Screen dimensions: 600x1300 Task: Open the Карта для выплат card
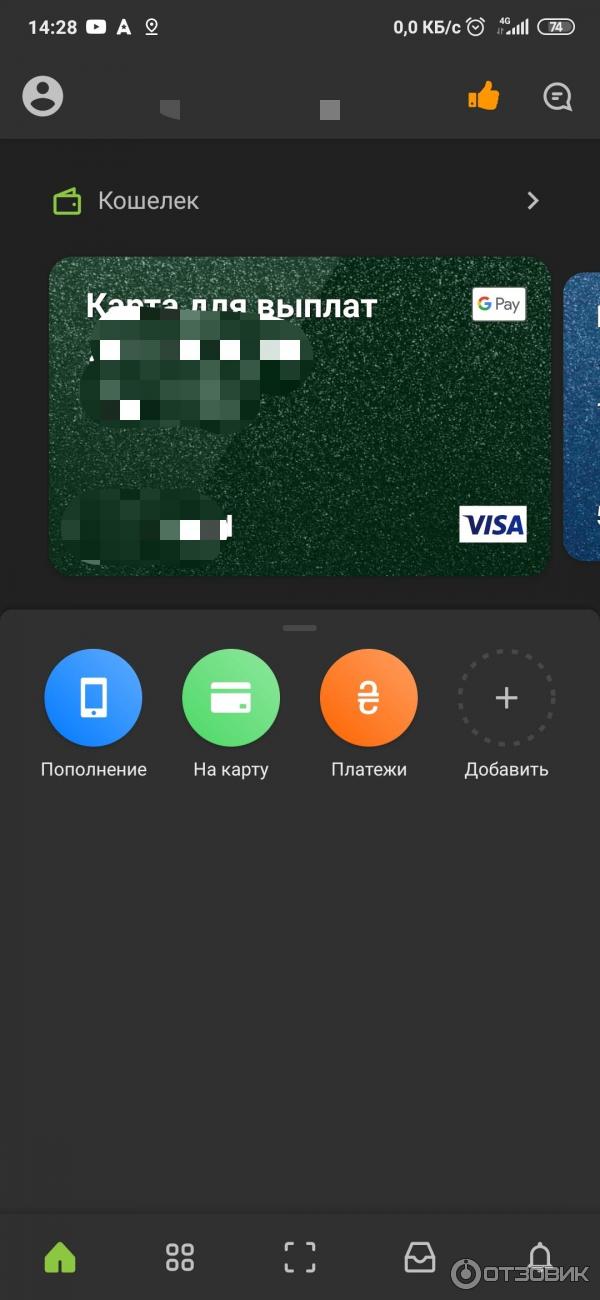[x=300, y=416]
